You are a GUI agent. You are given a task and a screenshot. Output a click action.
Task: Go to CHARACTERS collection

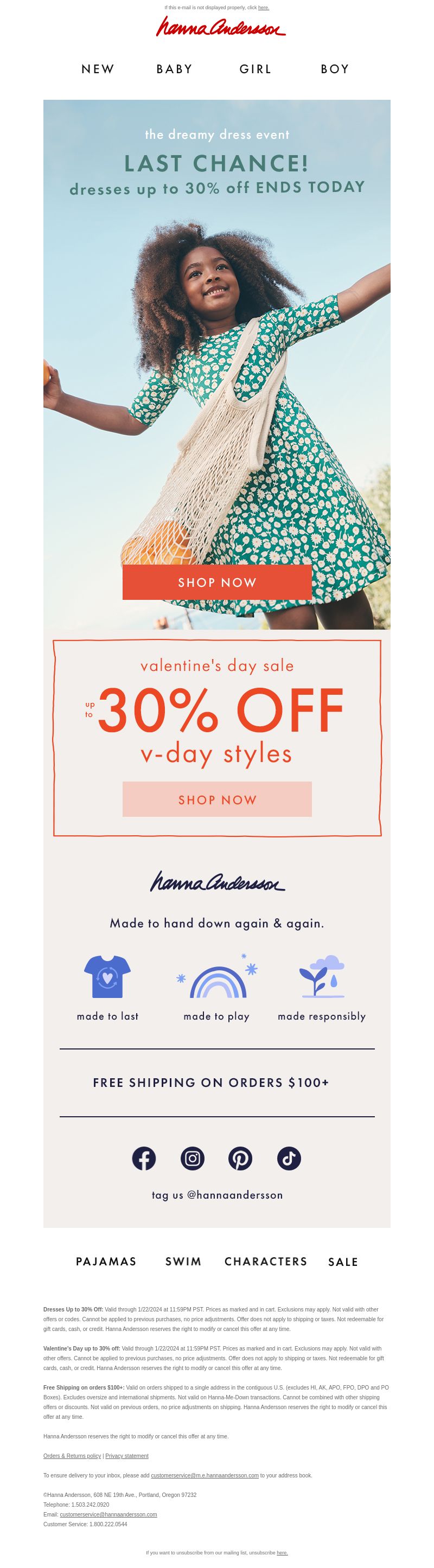pyautogui.click(x=266, y=1261)
